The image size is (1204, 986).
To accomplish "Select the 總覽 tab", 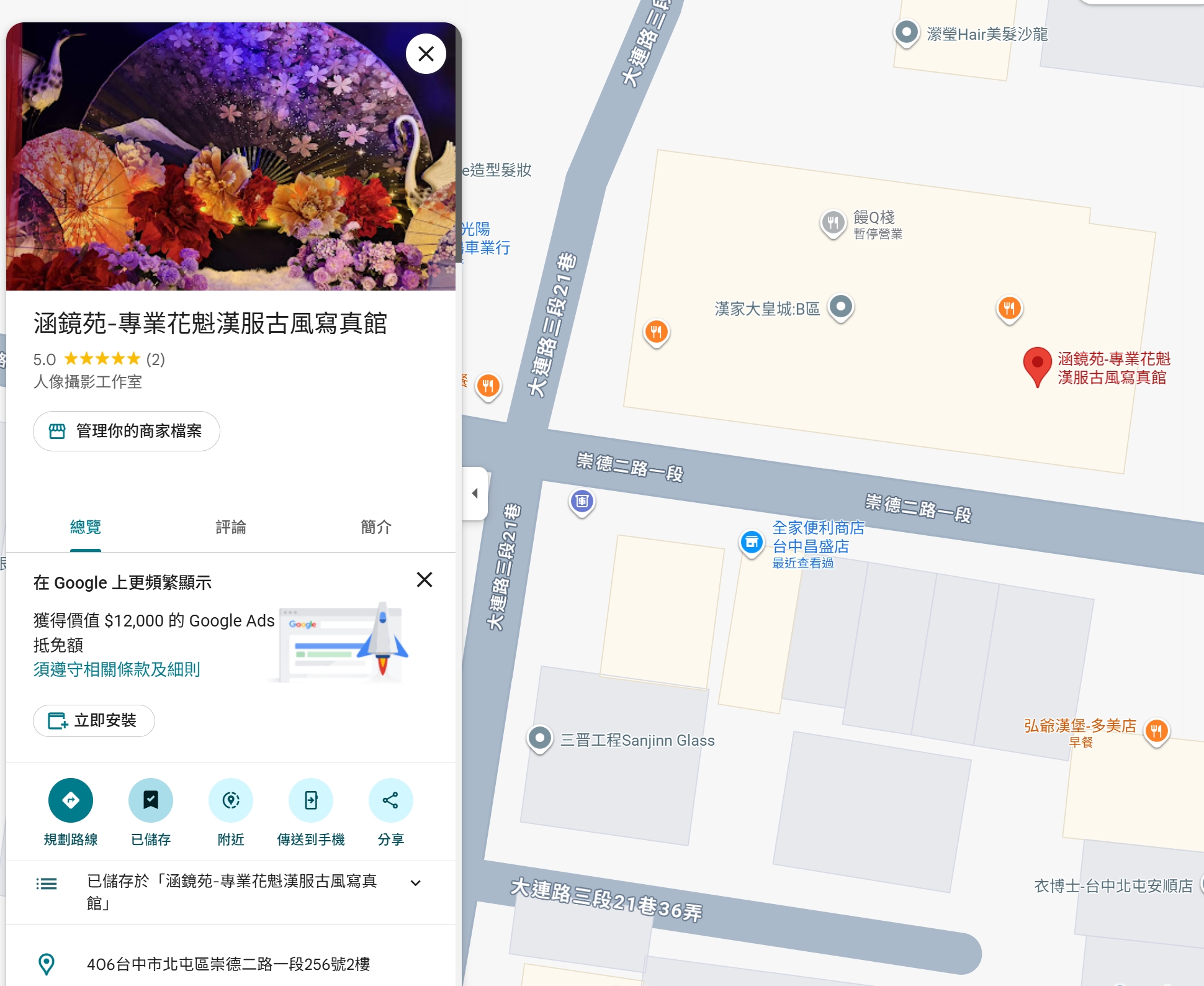I will (86, 527).
